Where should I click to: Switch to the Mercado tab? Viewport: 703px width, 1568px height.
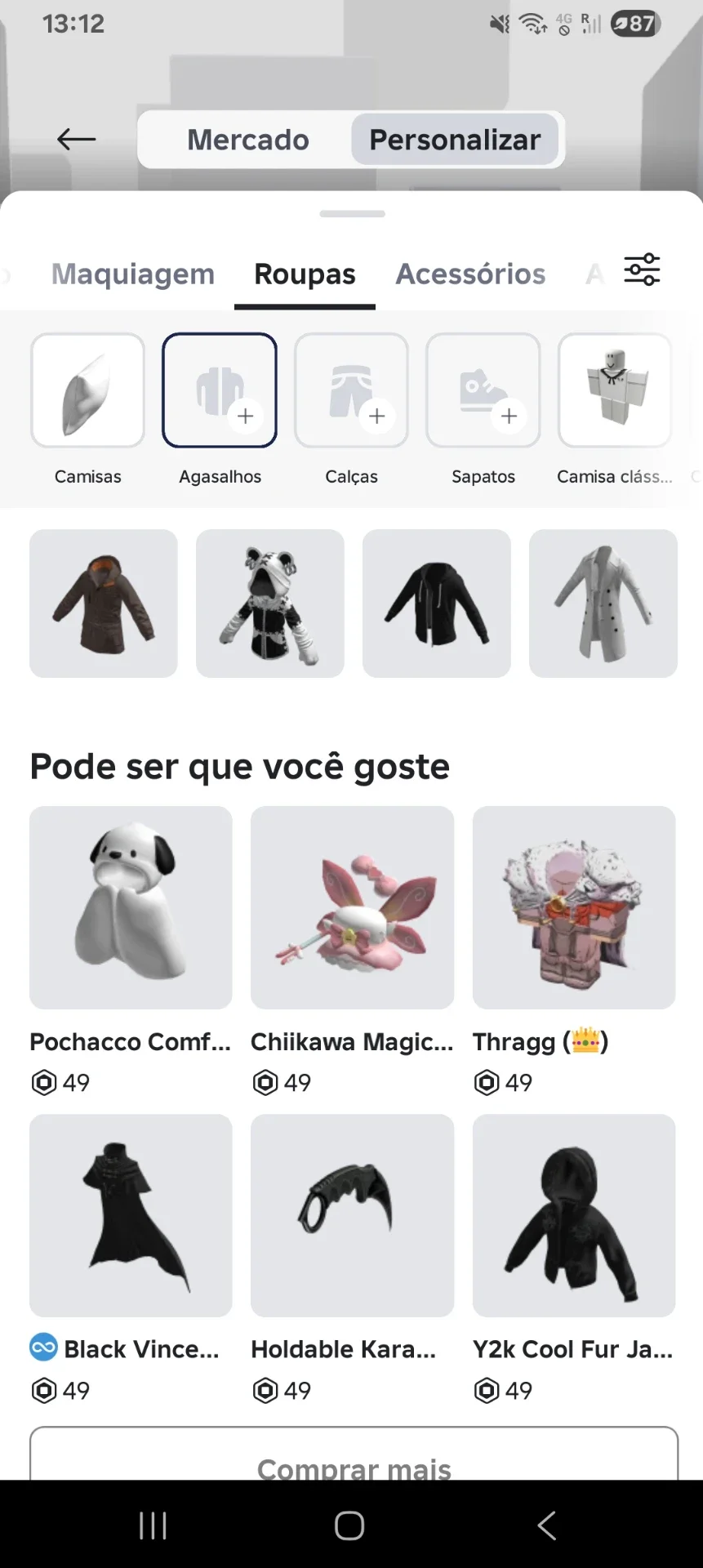(248, 140)
